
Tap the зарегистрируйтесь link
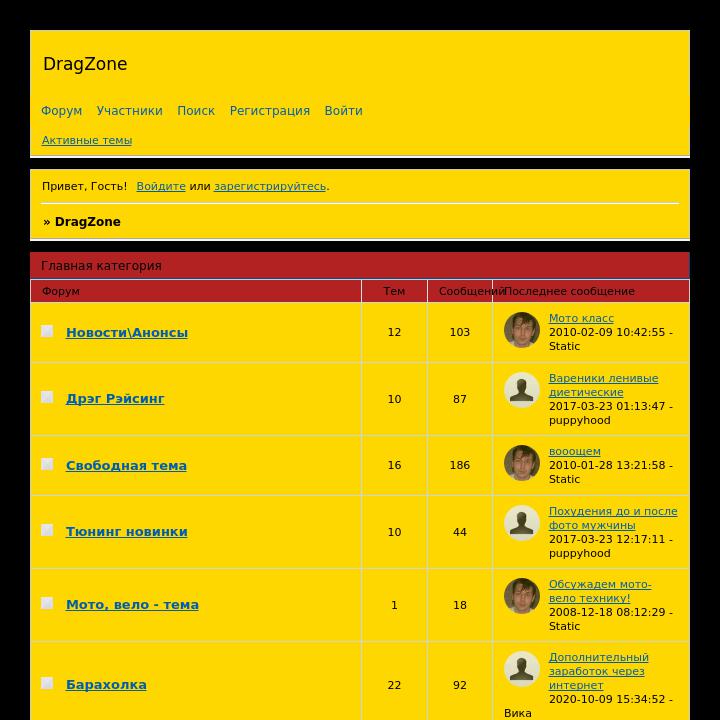(x=269, y=187)
